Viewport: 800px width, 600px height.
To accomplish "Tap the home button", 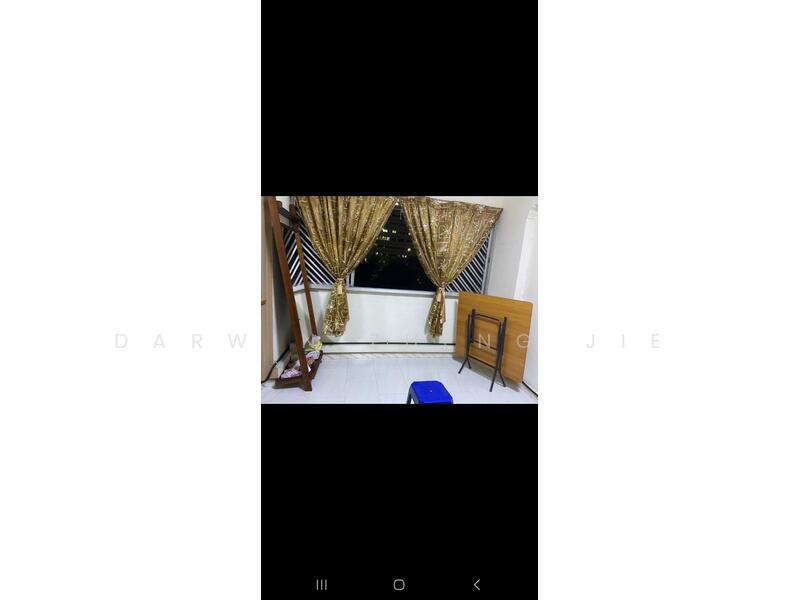I will pyautogui.click(x=399, y=585).
